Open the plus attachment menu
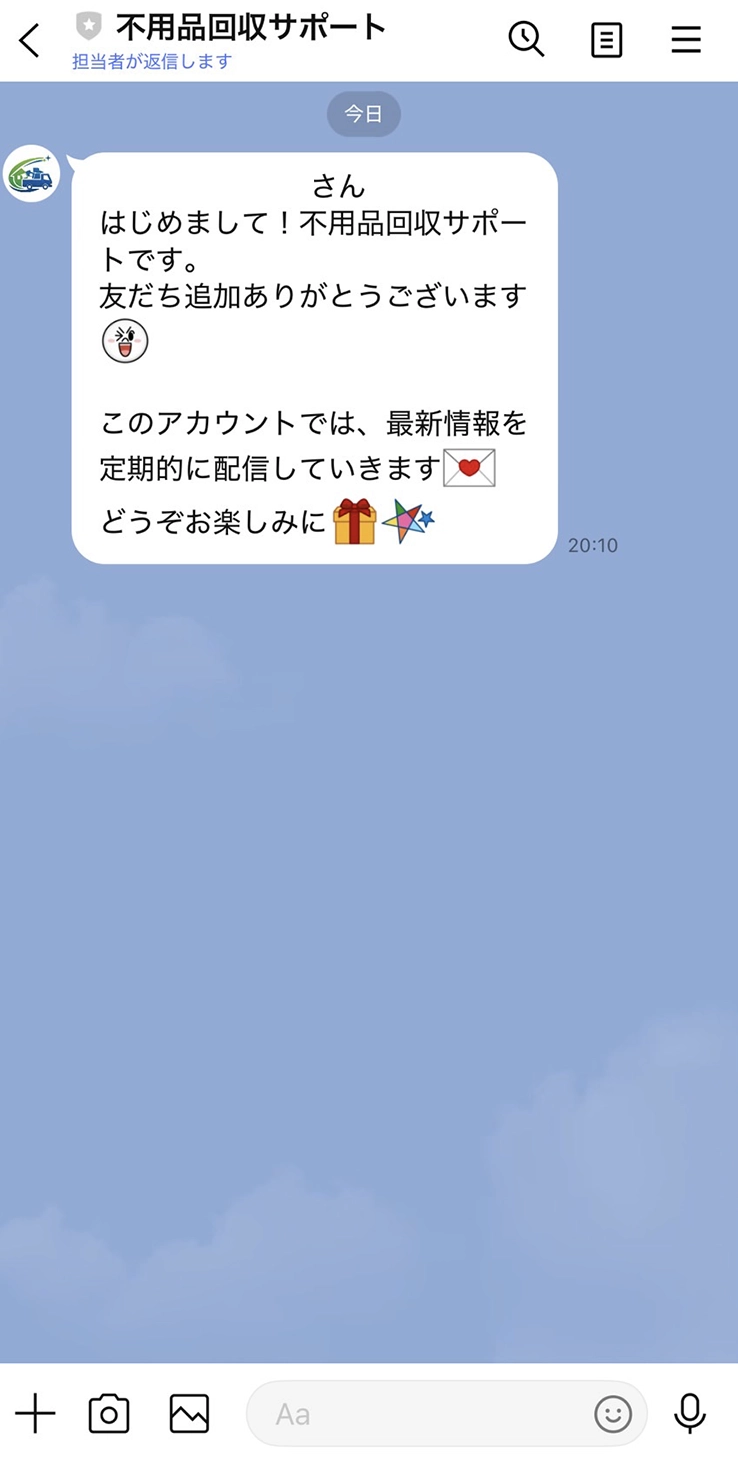Image resolution: width=738 pixels, height=1464 pixels. [35, 1414]
